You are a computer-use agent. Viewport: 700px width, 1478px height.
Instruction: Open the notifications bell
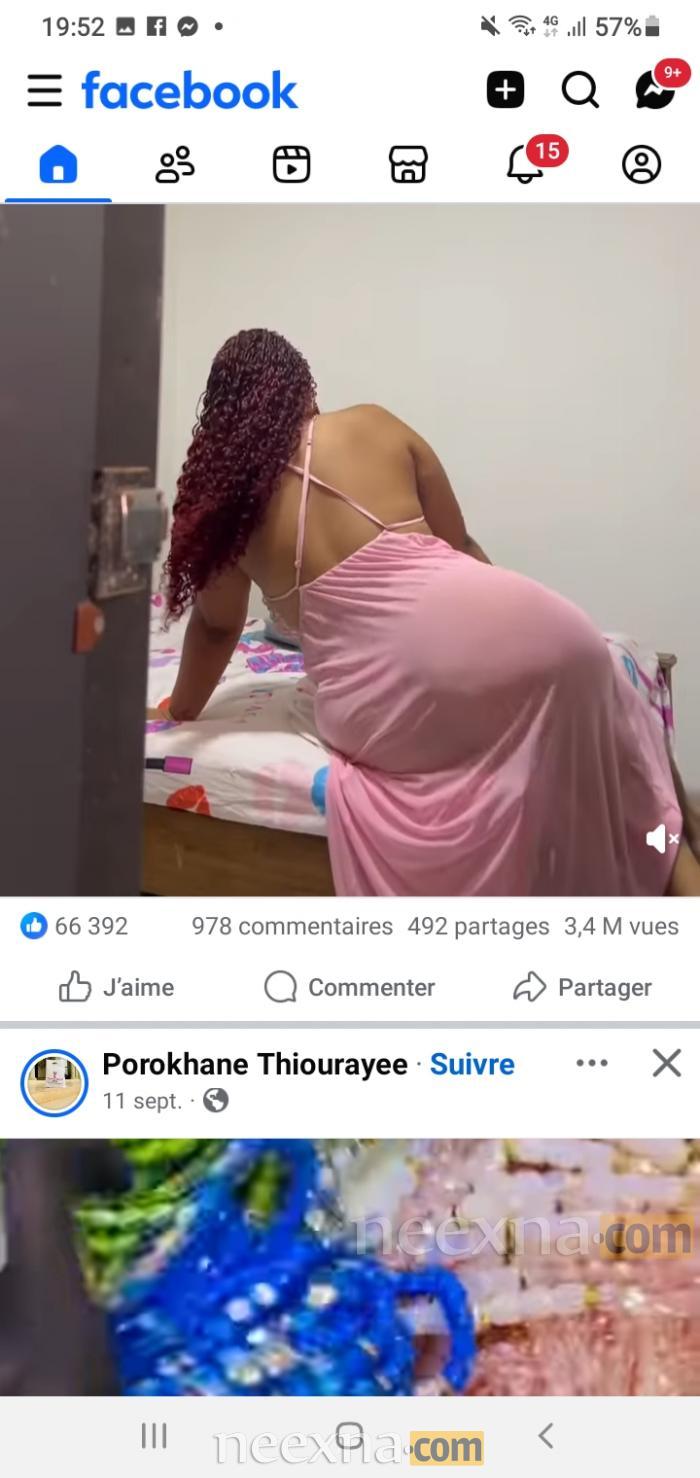point(525,164)
